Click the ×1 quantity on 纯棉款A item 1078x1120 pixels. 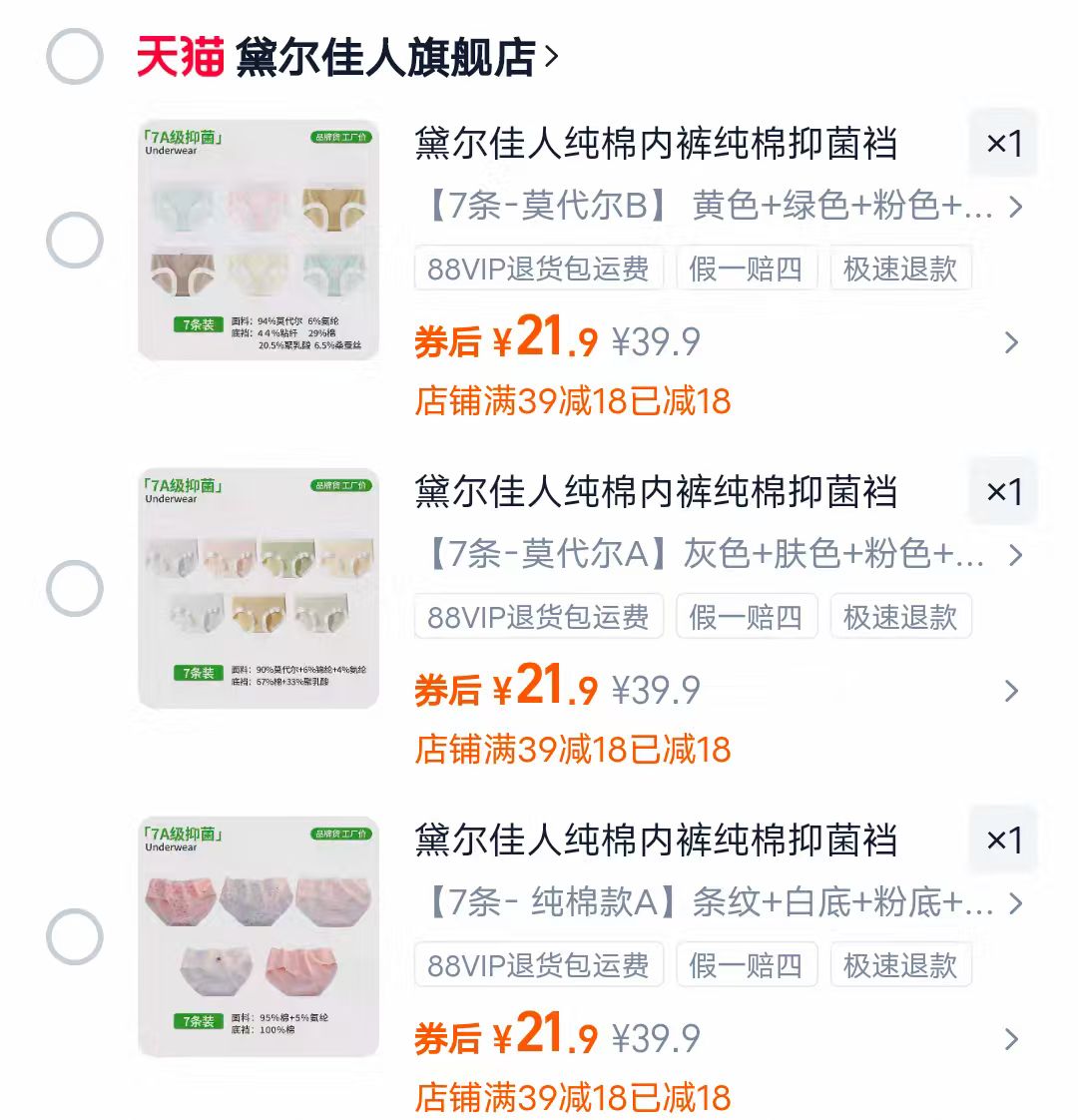coord(1003,840)
